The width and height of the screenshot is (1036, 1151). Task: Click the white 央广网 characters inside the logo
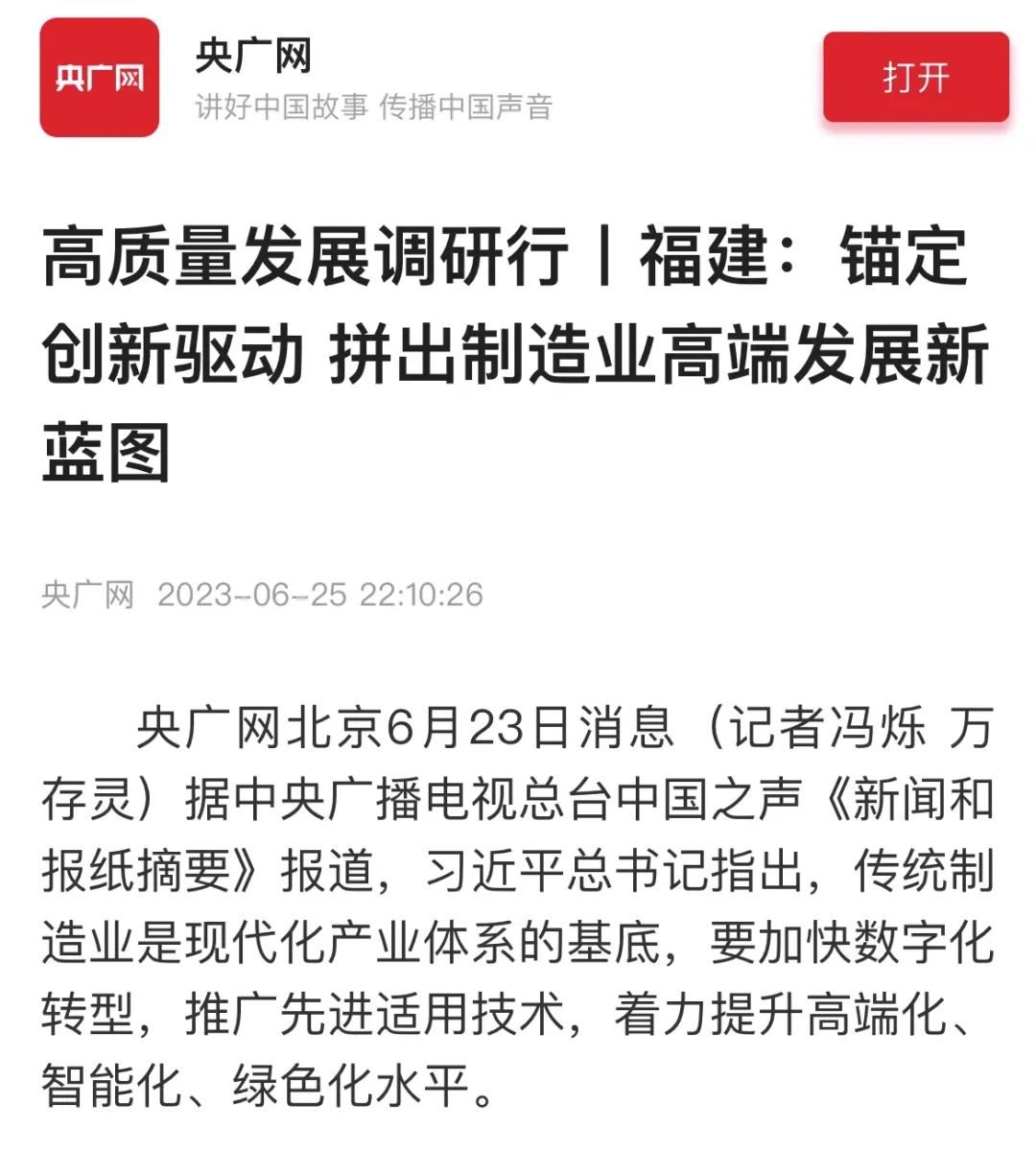pos(102,77)
